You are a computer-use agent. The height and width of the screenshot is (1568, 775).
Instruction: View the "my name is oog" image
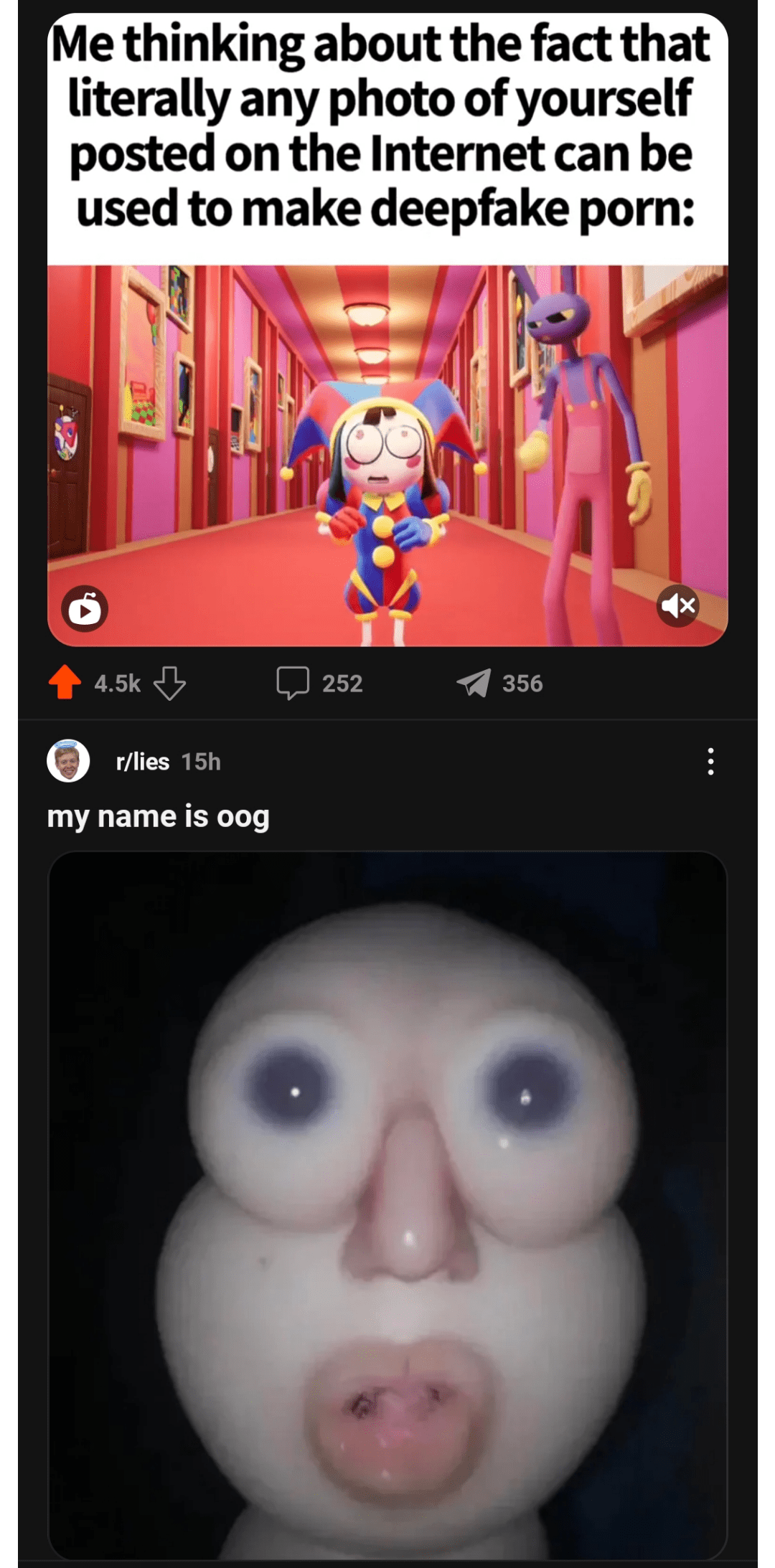pyautogui.click(x=387, y=1205)
